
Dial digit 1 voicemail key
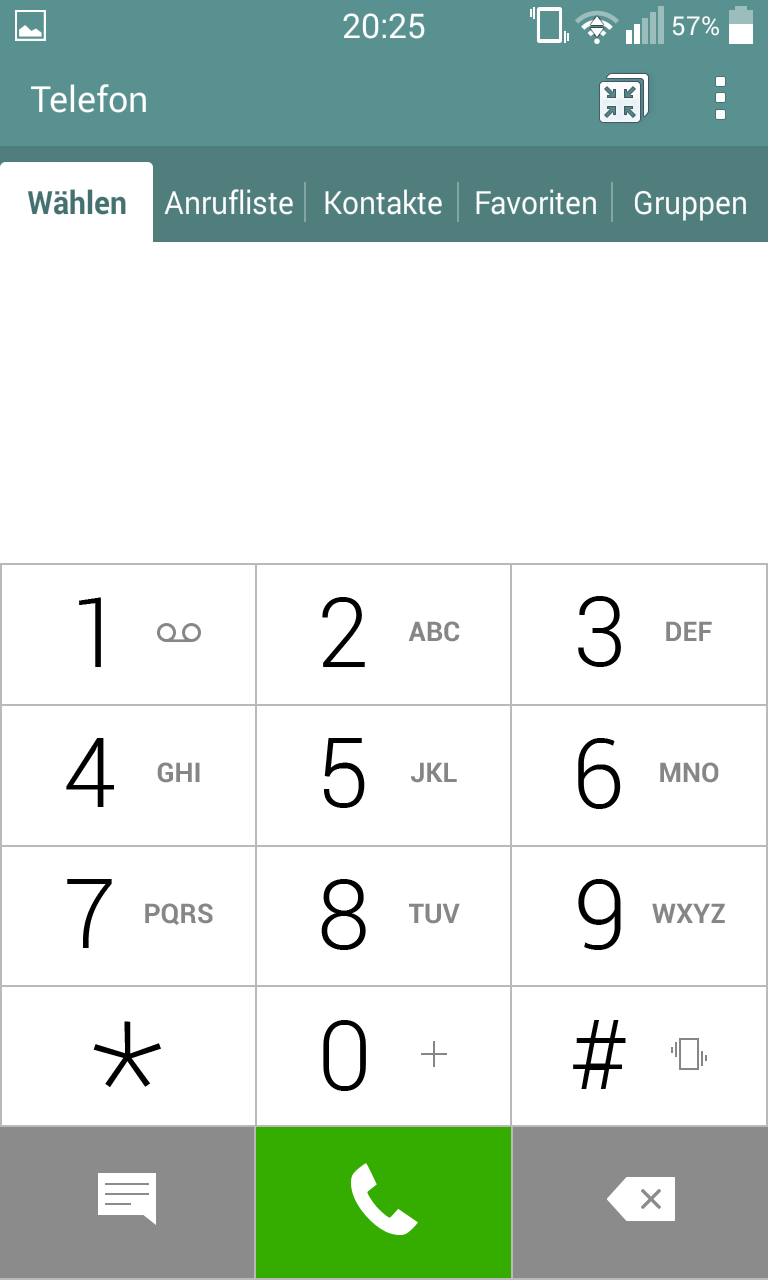point(128,634)
